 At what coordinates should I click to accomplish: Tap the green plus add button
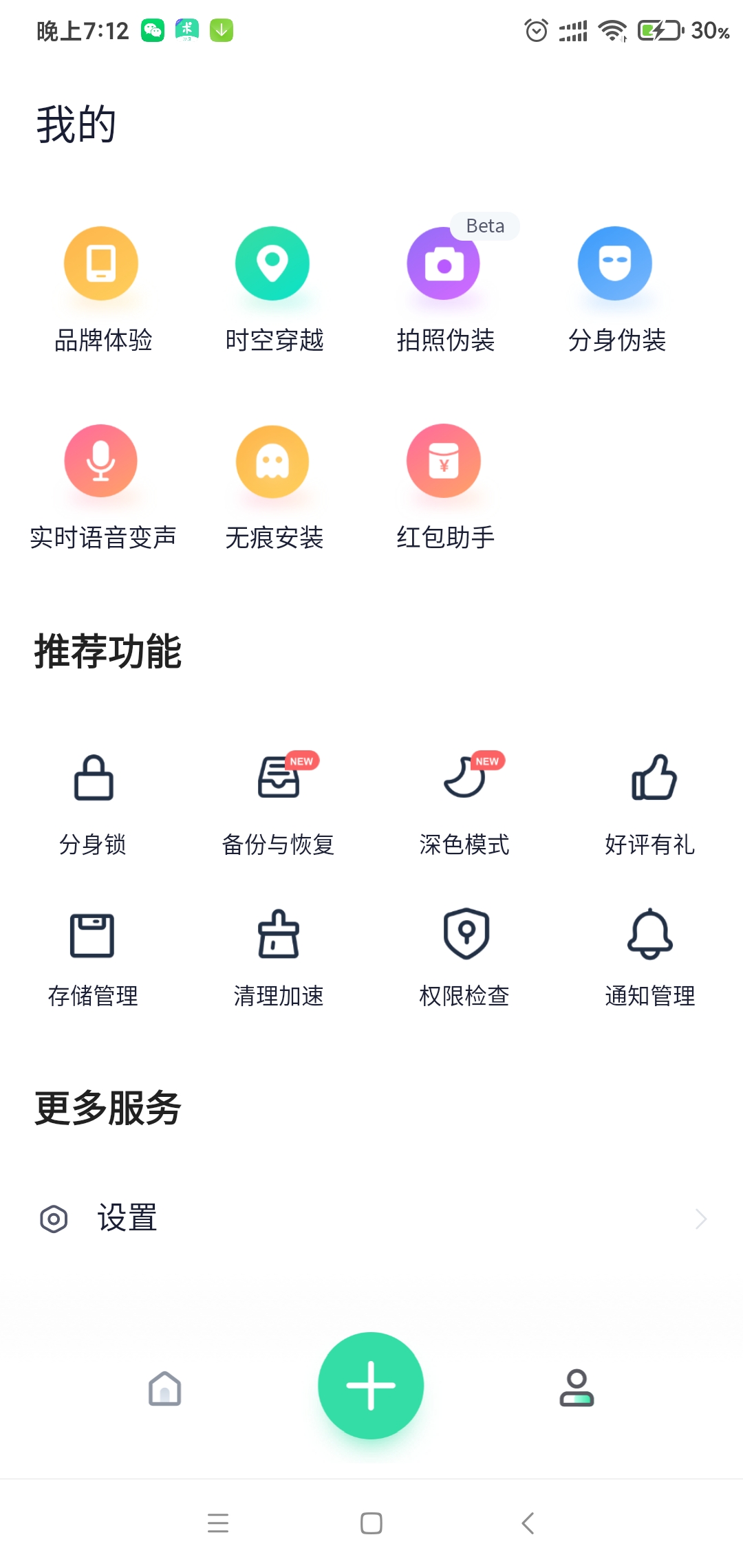[371, 1385]
